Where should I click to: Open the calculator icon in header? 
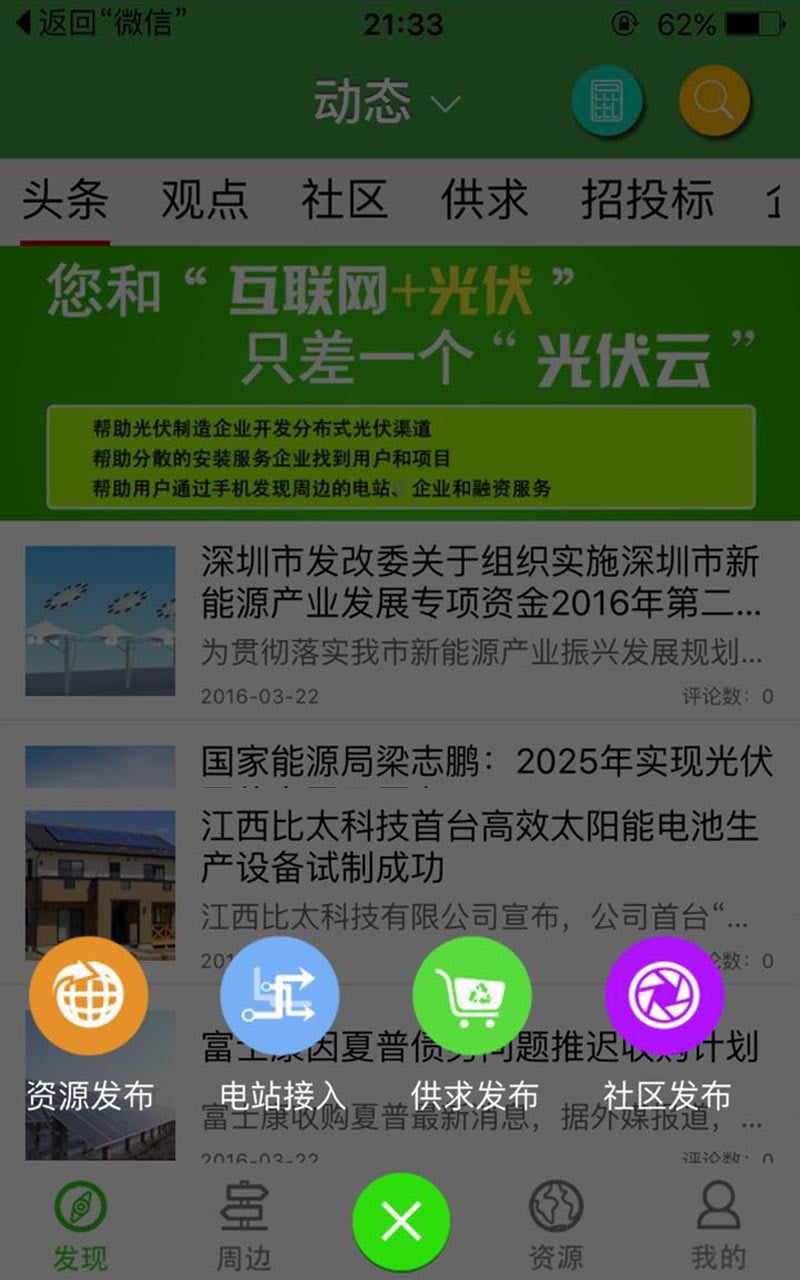[606, 100]
